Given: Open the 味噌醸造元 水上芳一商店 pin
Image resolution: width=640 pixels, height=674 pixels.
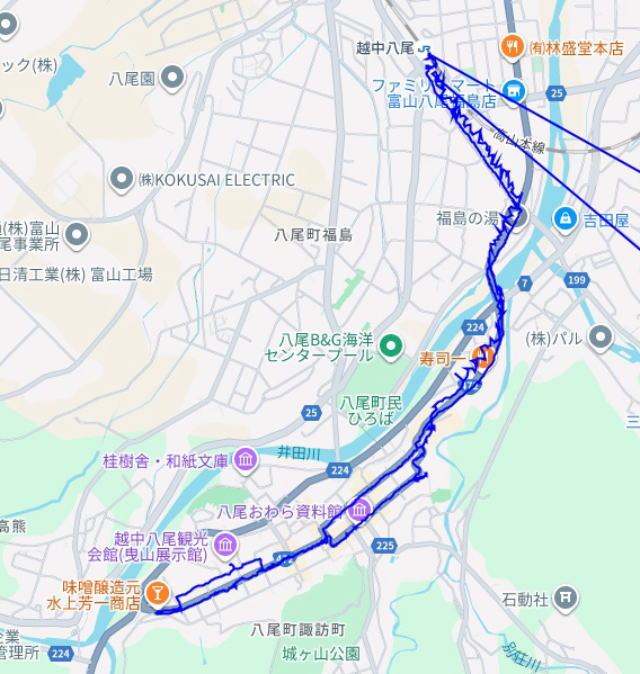Looking at the screenshot, I should [x=156, y=594].
